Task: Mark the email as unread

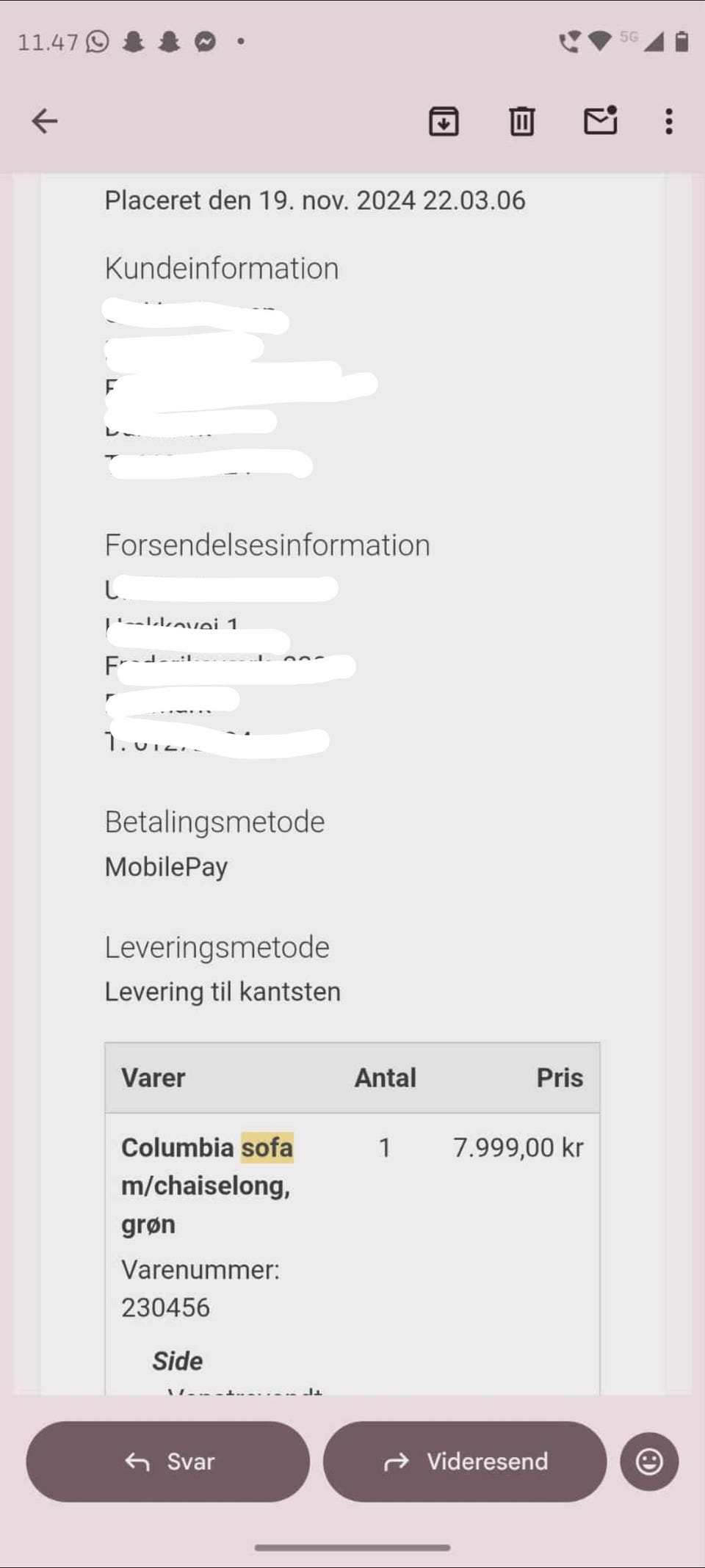Action: pyautogui.click(x=599, y=120)
